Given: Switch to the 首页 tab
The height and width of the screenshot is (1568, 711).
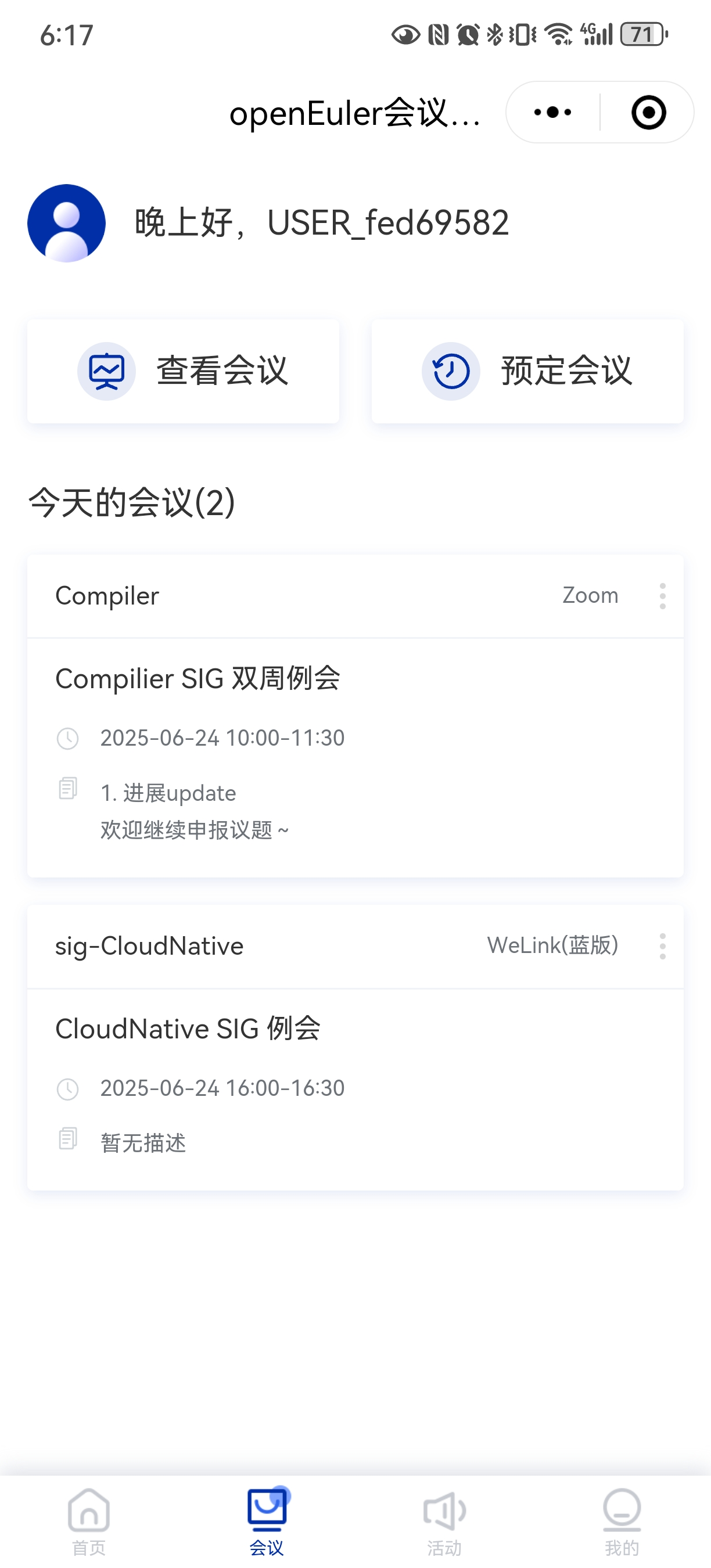Looking at the screenshot, I should pos(89,1520).
